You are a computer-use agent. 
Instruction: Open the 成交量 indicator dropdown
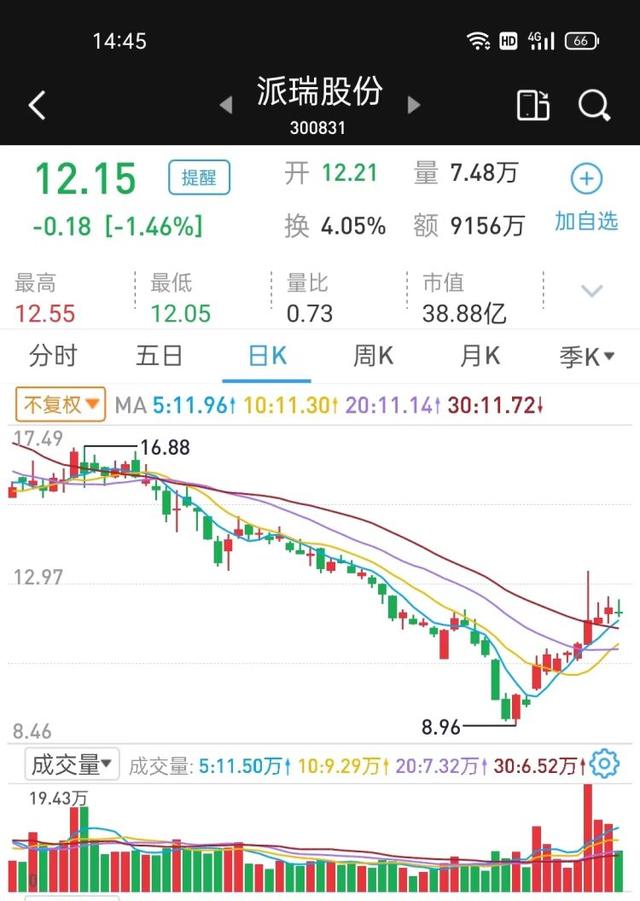[x=73, y=765]
